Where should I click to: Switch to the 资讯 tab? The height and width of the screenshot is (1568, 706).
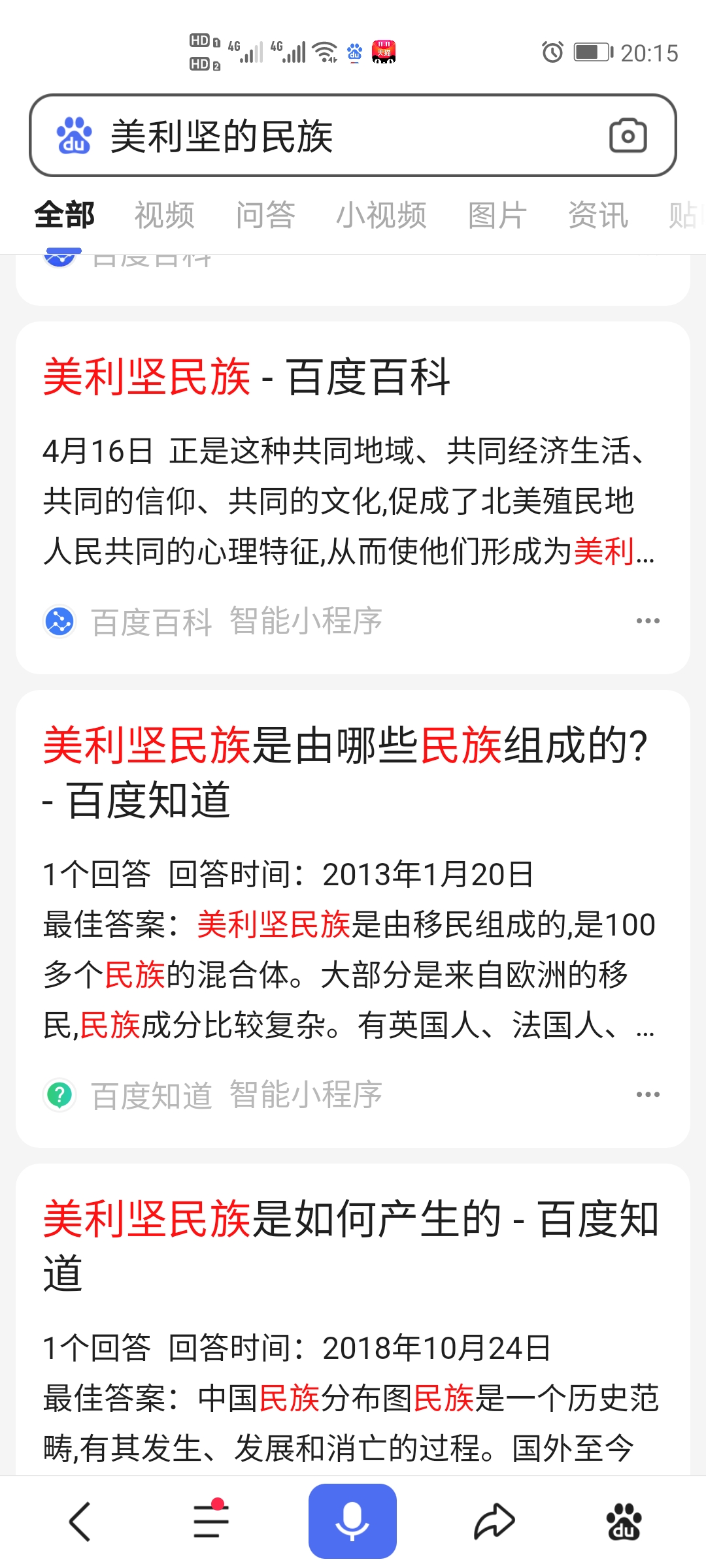[598, 215]
